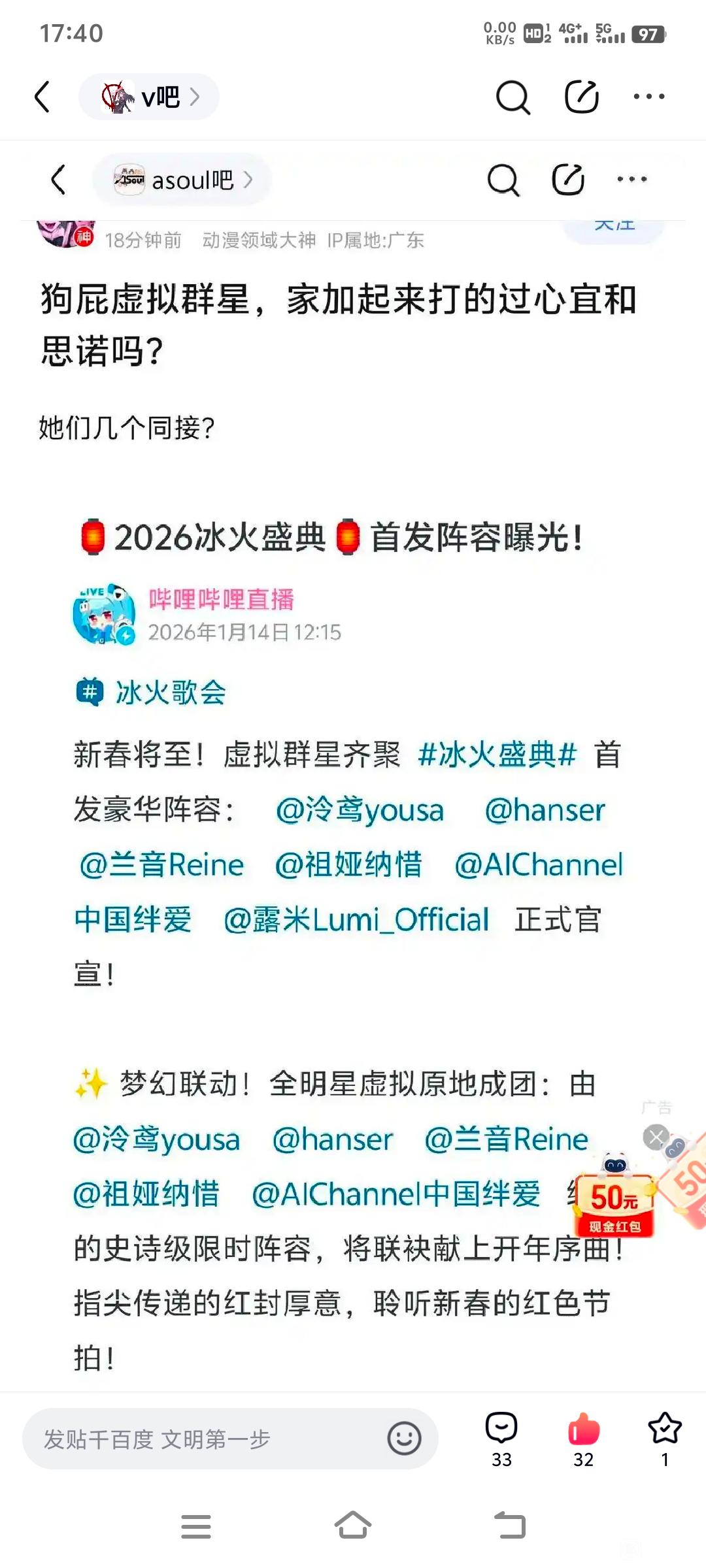This screenshot has width=706, height=1568.
Task: View the 33 comments
Action: (501, 1437)
